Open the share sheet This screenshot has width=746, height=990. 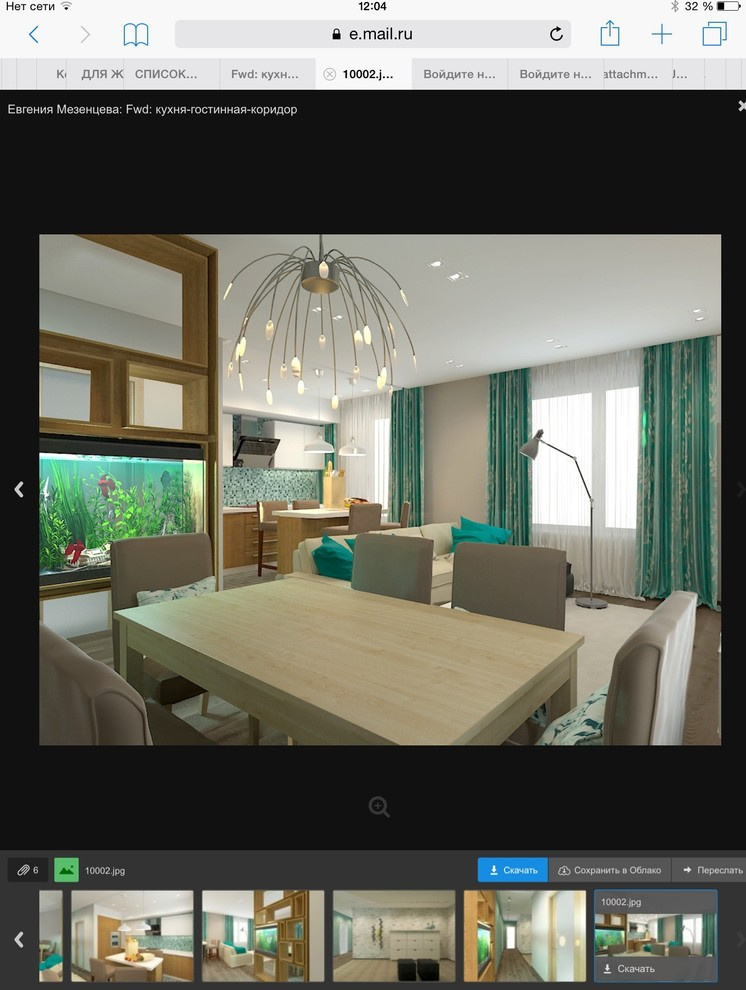[x=610, y=34]
